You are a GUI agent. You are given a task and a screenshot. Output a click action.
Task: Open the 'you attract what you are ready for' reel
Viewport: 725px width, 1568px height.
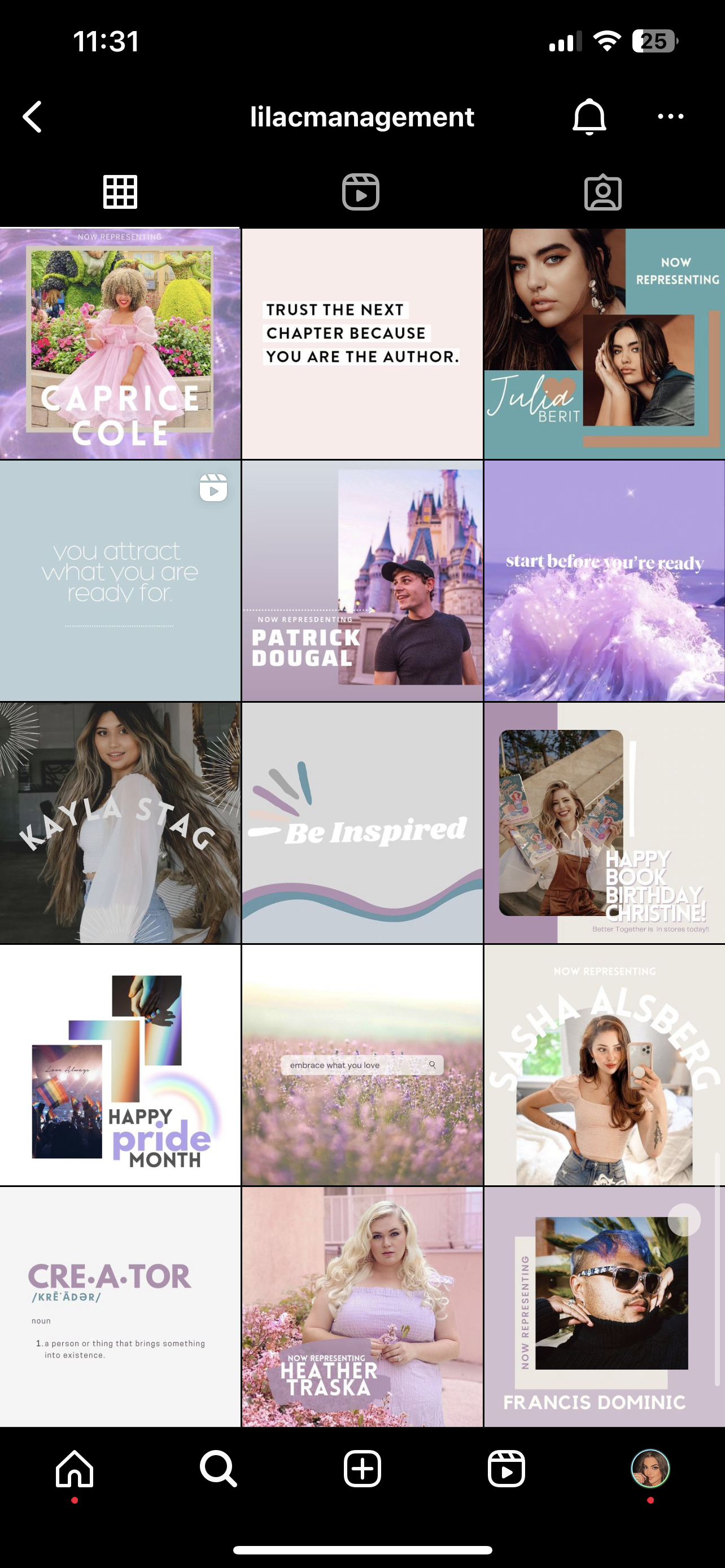120,581
